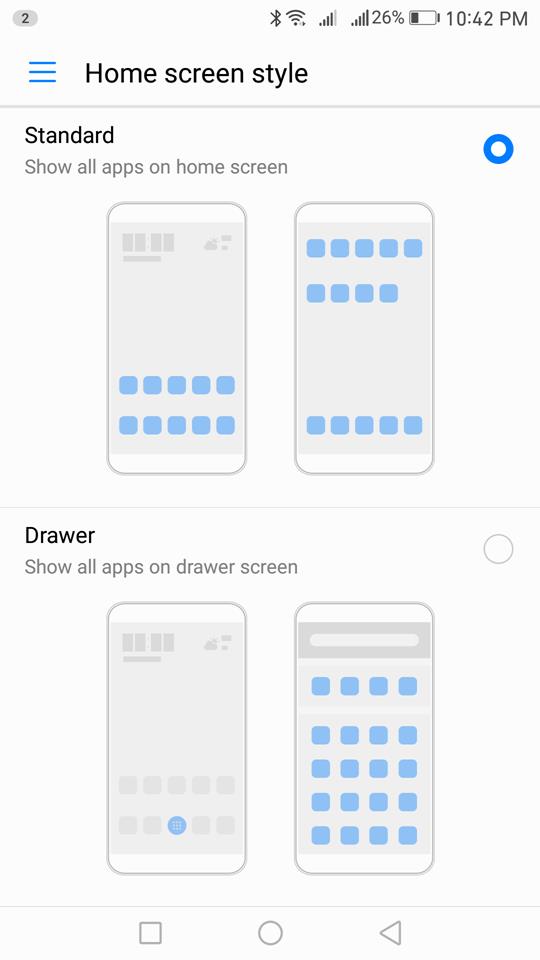Select the Standard home screen style
The width and height of the screenshot is (540, 960).
(498, 149)
